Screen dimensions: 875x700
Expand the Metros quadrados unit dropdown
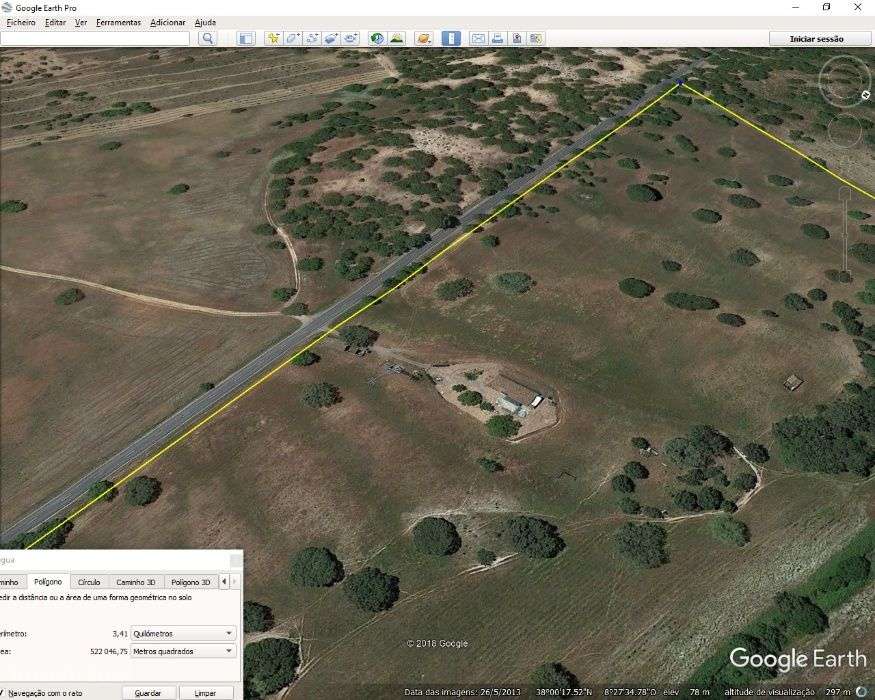(x=184, y=651)
